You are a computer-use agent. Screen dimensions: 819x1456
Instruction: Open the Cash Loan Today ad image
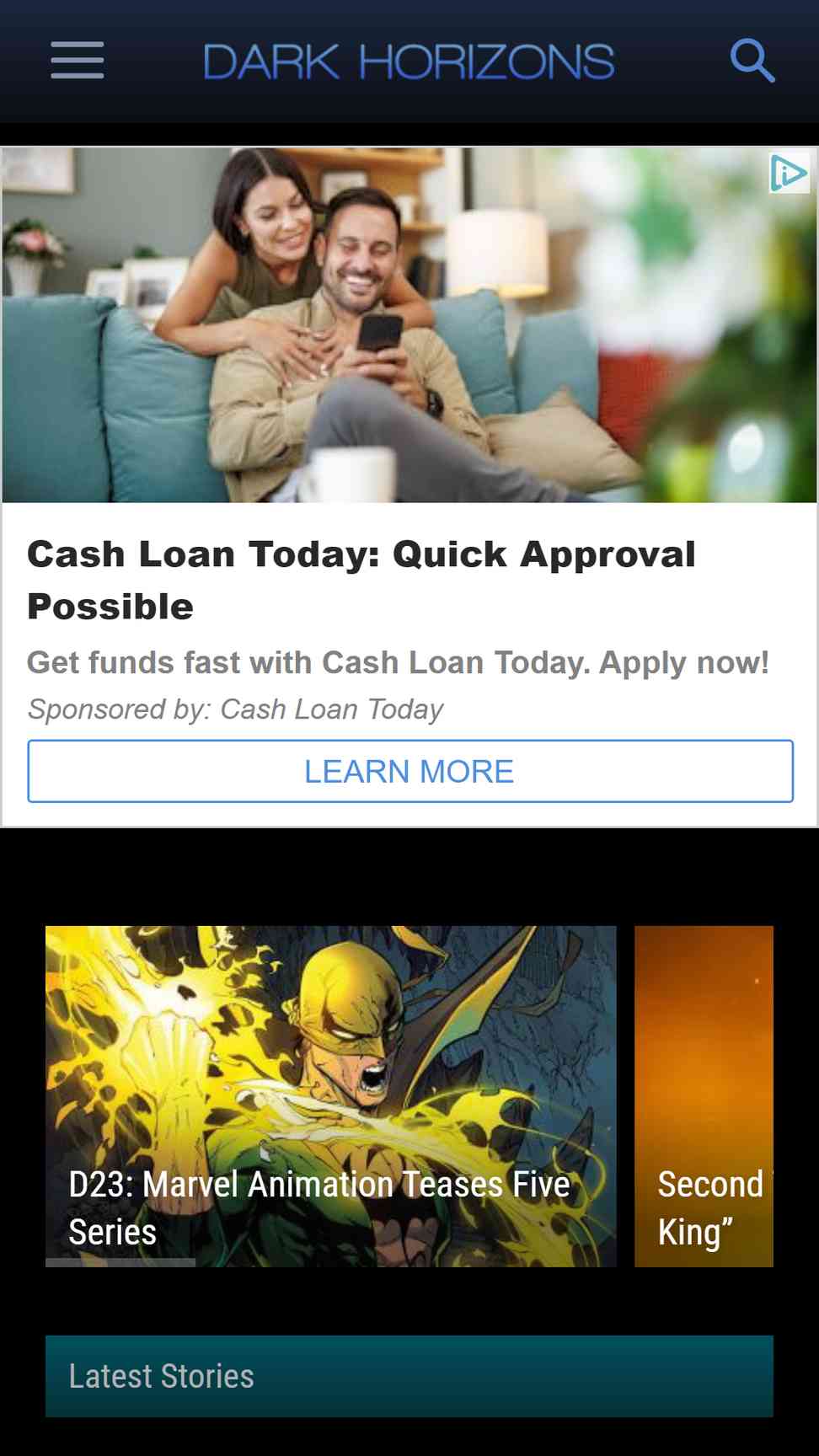[x=409, y=325]
